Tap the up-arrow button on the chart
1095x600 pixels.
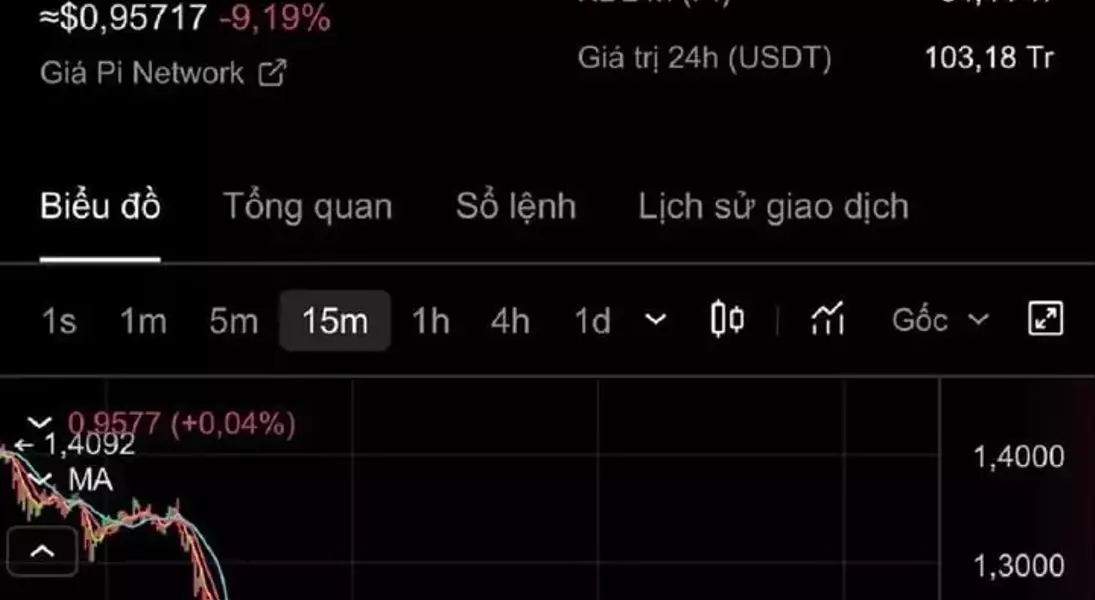tap(42, 550)
